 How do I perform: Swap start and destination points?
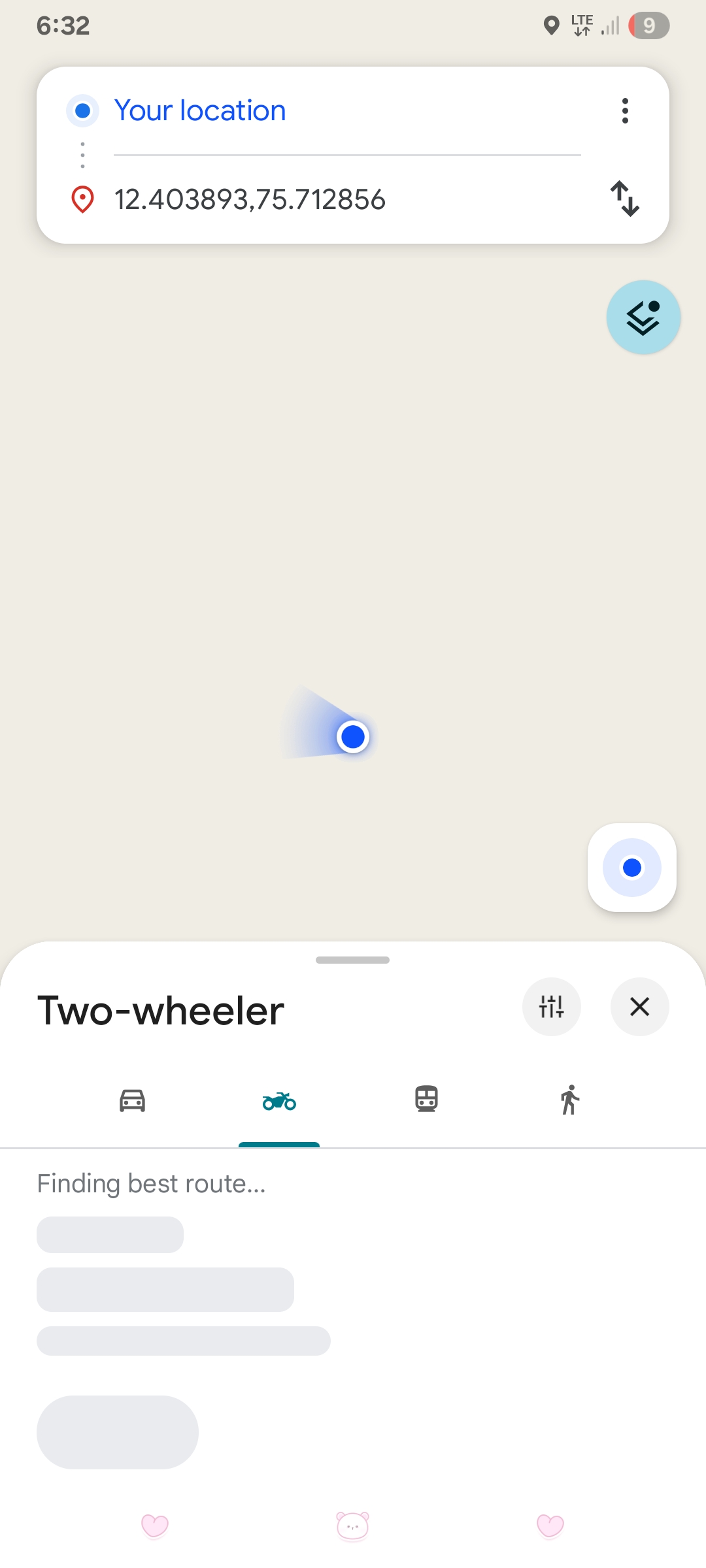click(x=625, y=199)
